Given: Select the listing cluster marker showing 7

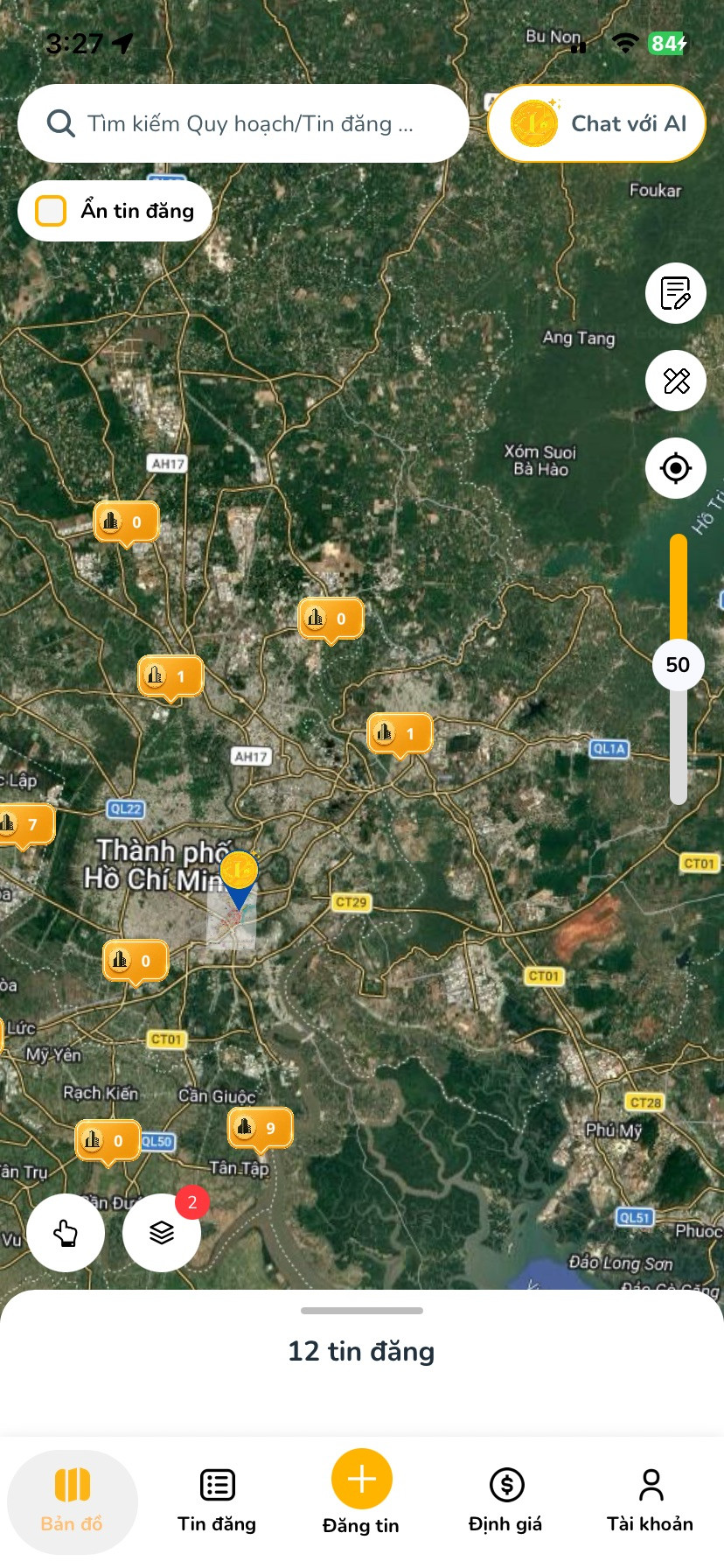Looking at the screenshot, I should (24, 825).
